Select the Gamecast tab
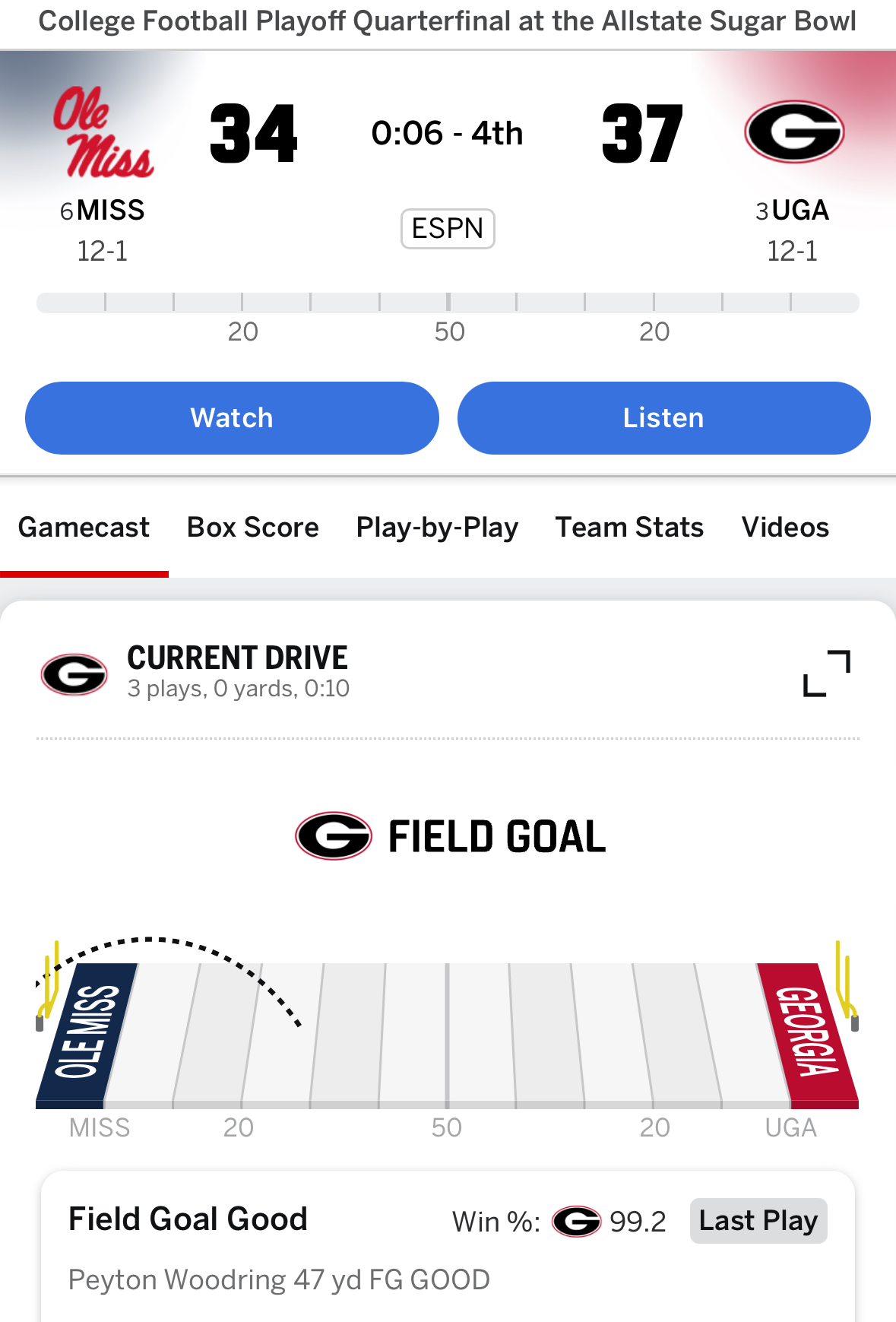The width and height of the screenshot is (896, 1322). pos(84,528)
